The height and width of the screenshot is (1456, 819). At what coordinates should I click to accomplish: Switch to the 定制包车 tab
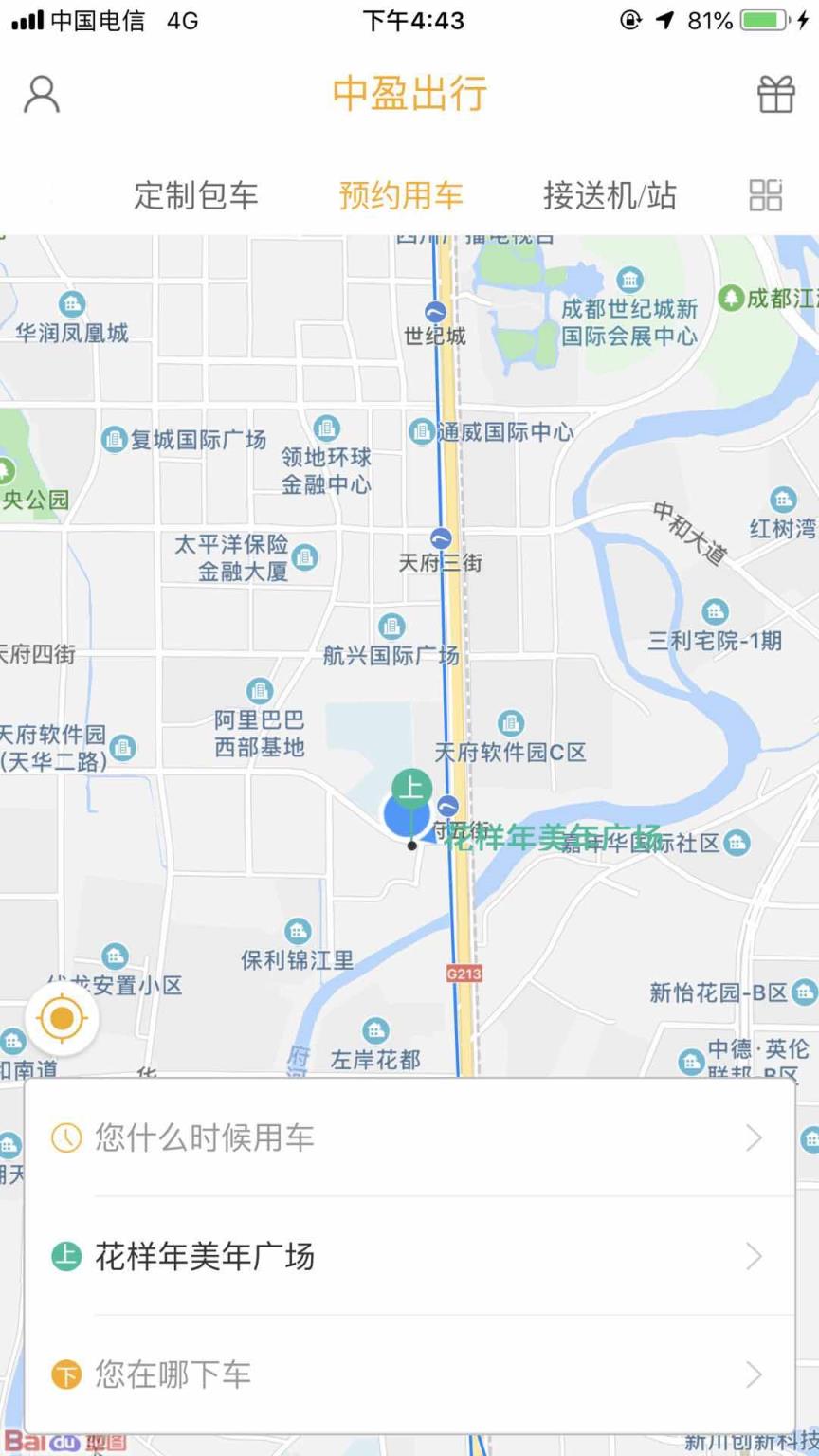tap(195, 194)
